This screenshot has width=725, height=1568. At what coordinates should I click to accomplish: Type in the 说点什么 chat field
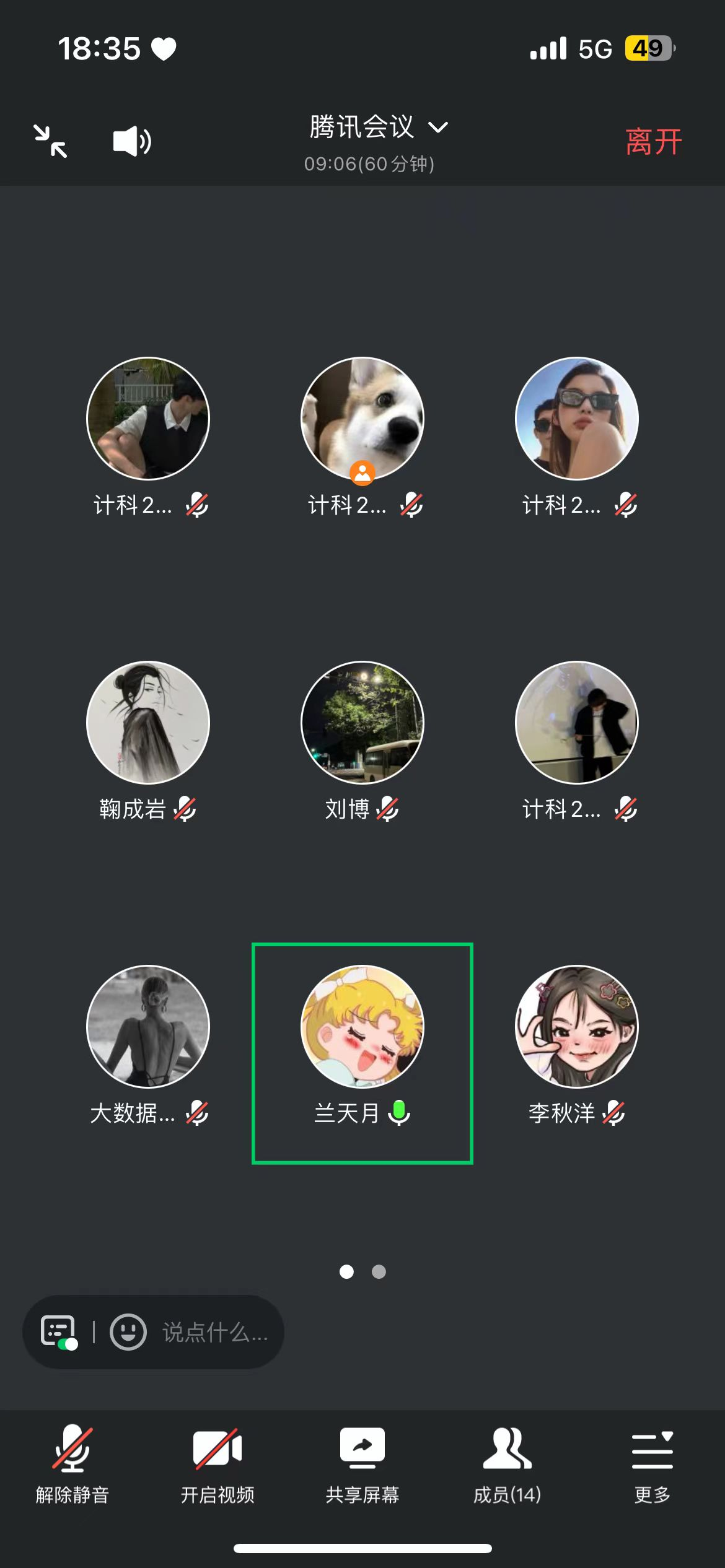[x=214, y=1332]
